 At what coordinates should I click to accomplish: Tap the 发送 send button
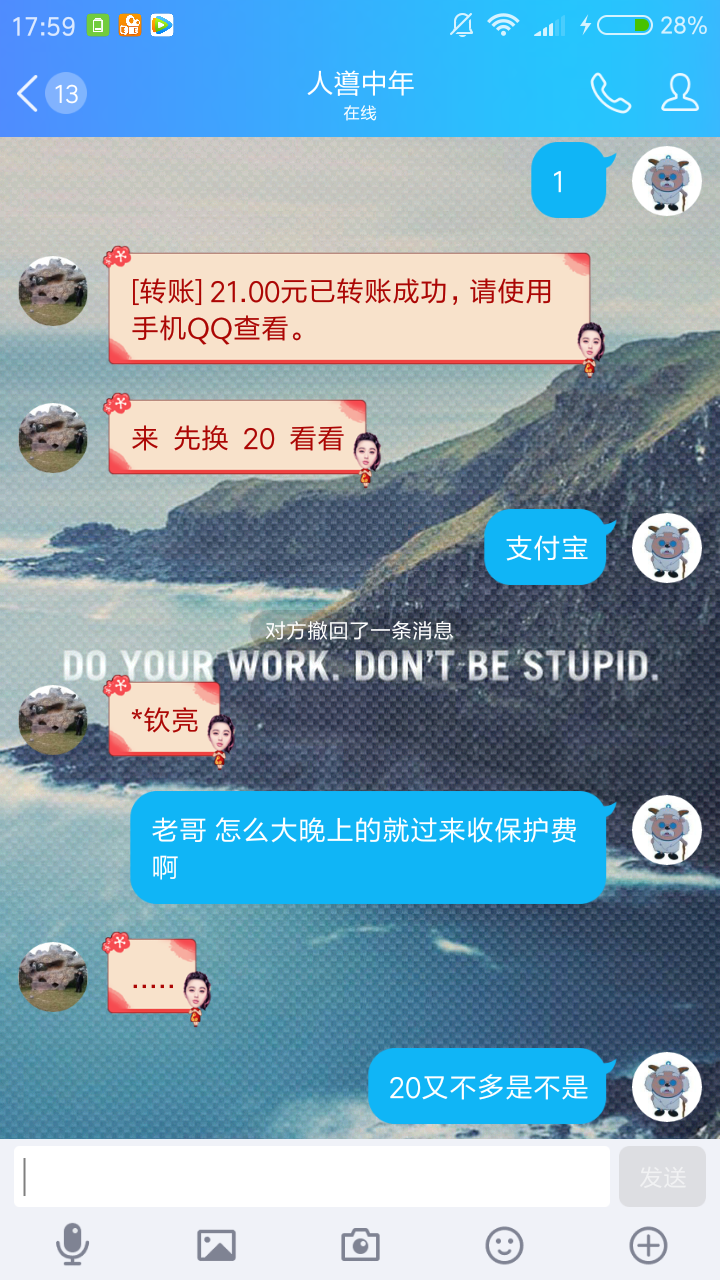tap(663, 1177)
